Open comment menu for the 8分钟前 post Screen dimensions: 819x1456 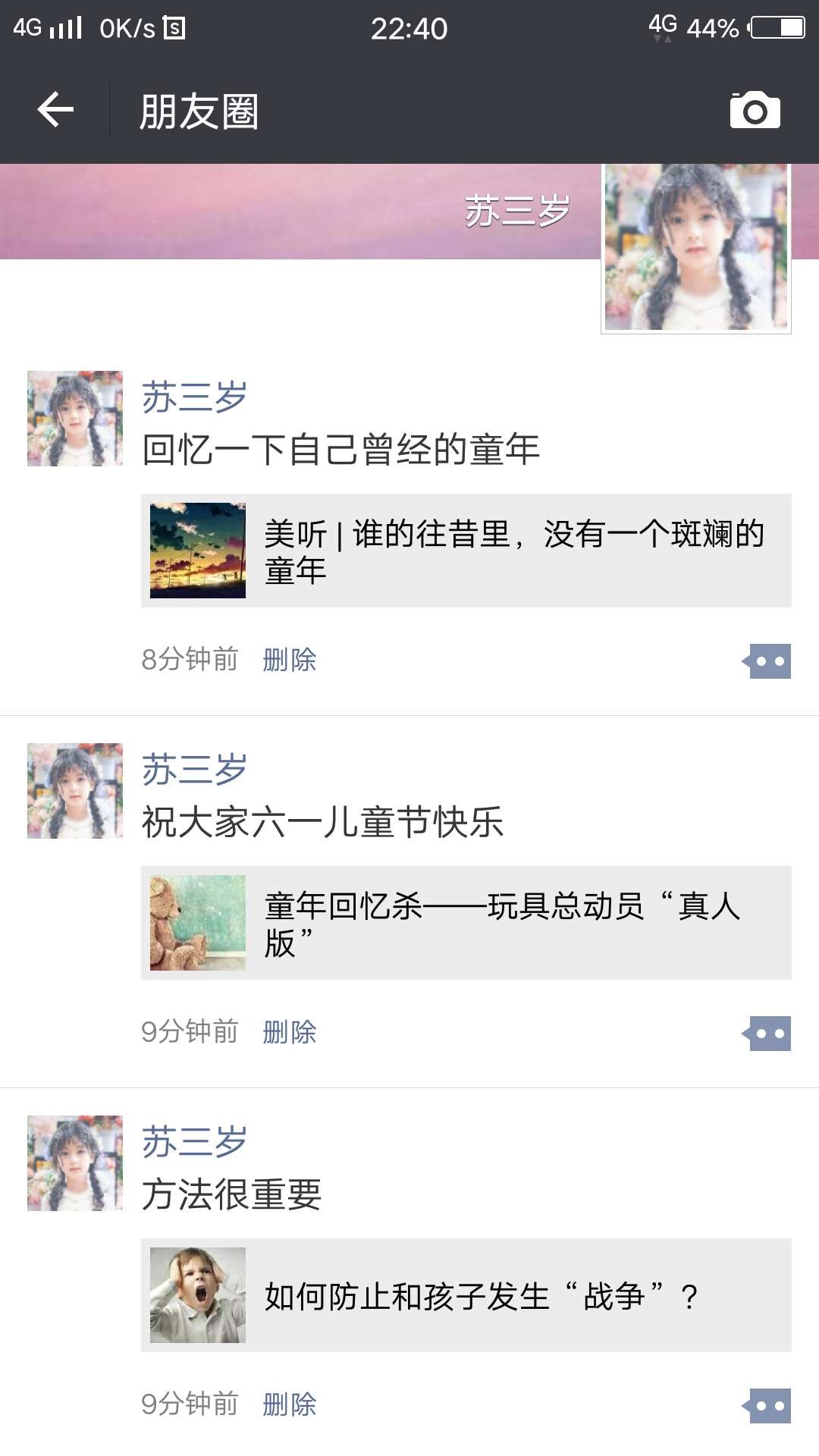click(768, 661)
